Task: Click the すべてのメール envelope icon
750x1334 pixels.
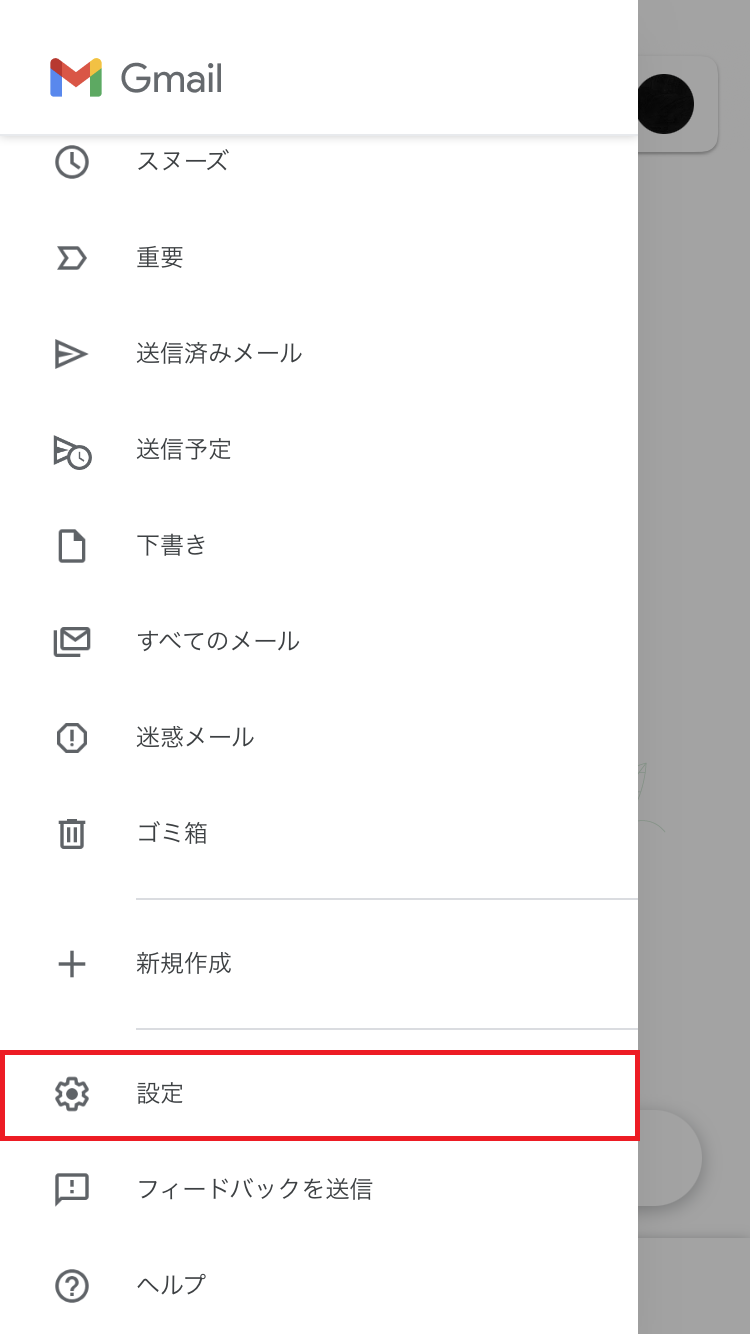Action: 71,642
